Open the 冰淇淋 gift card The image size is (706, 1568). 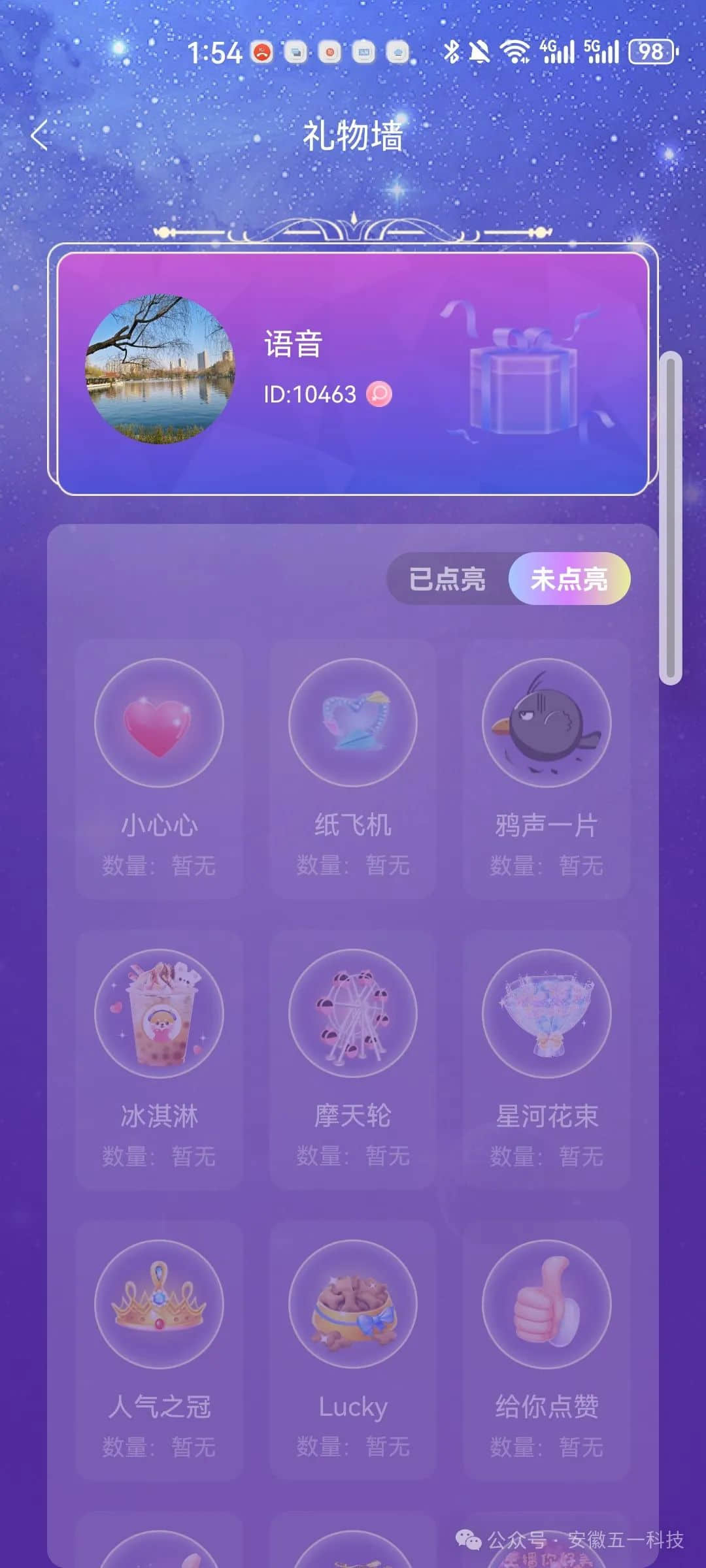coord(159,1058)
